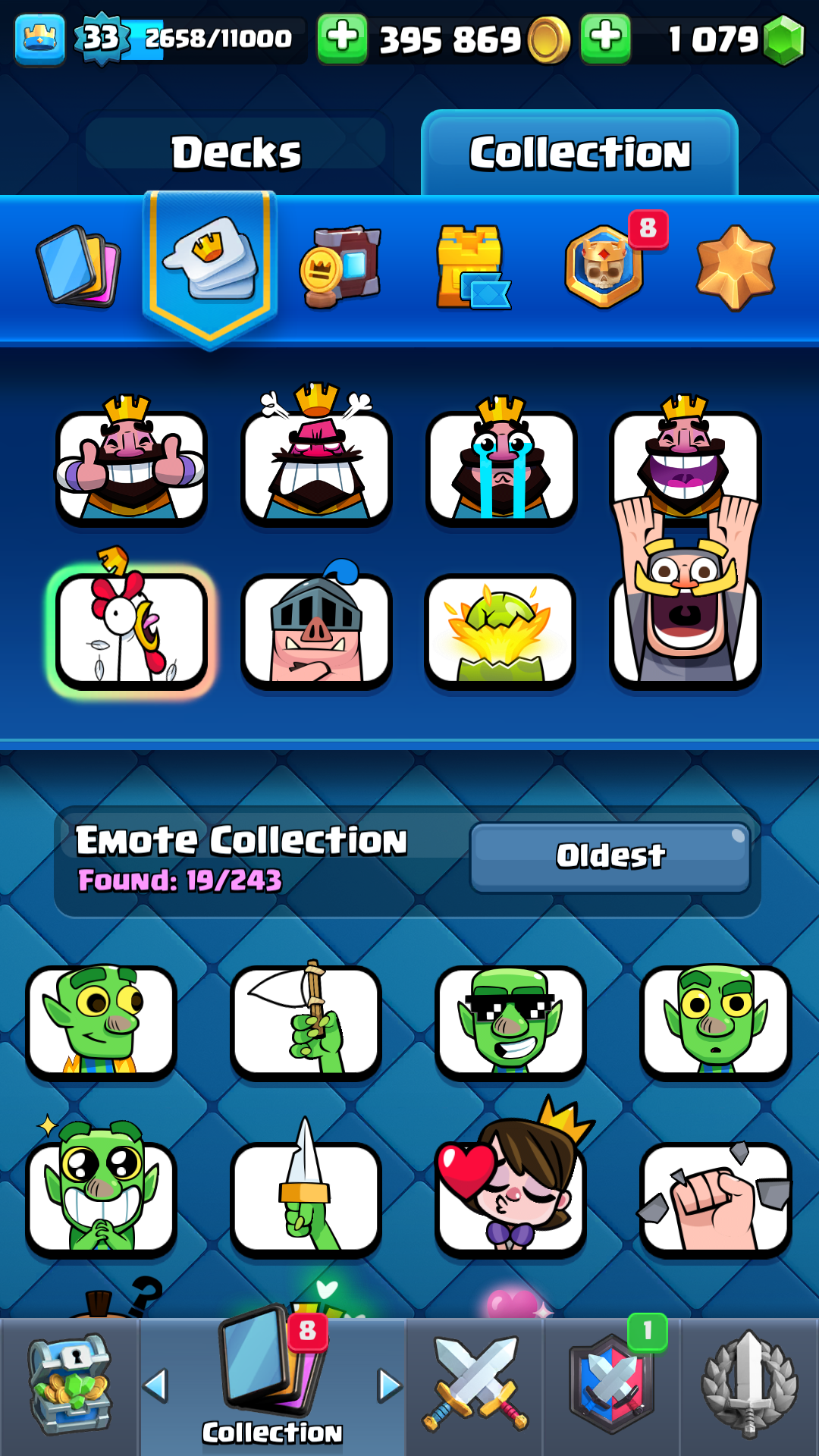
Task: Switch to the Decks tab
Action: tap(236, 152)
